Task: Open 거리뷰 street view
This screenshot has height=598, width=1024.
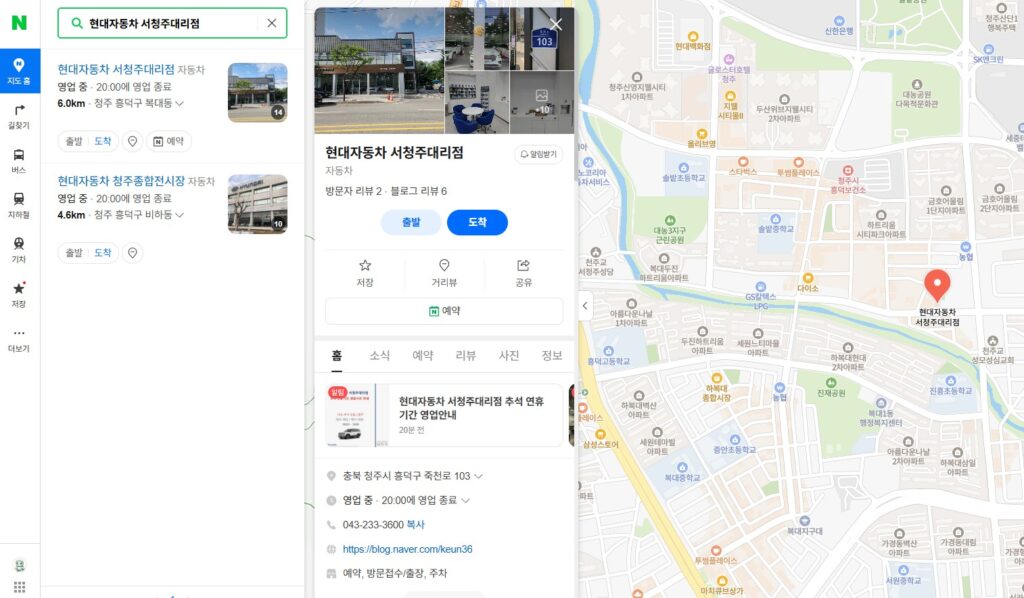Action: pos(444,272)
